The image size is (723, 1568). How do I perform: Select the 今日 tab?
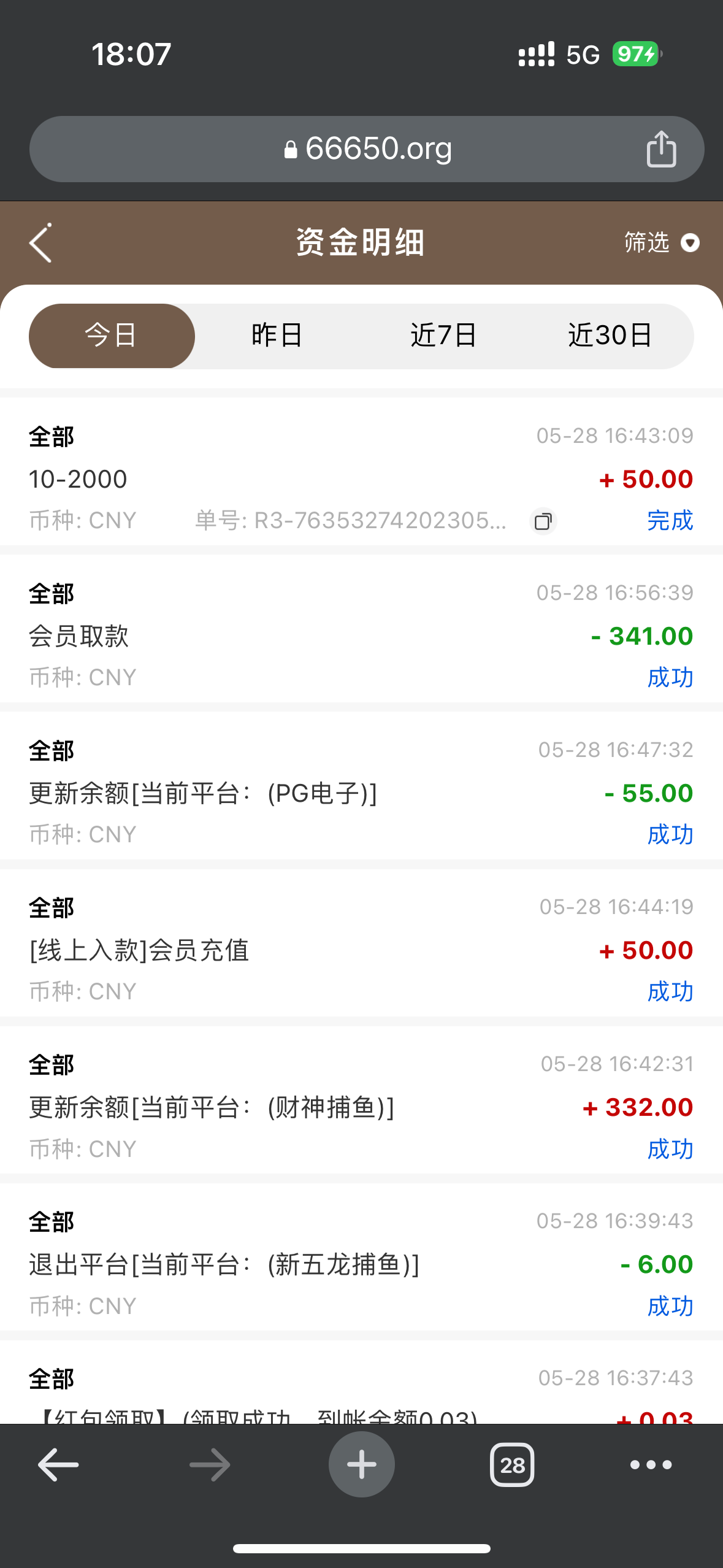point(112,336)
